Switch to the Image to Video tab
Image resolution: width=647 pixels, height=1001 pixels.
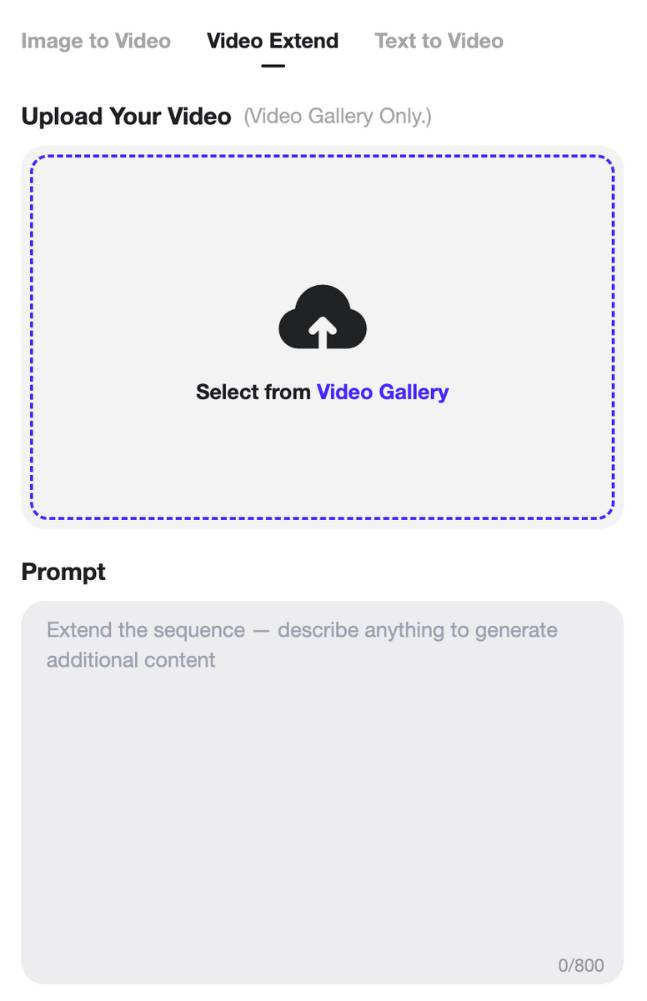(96, 41)
